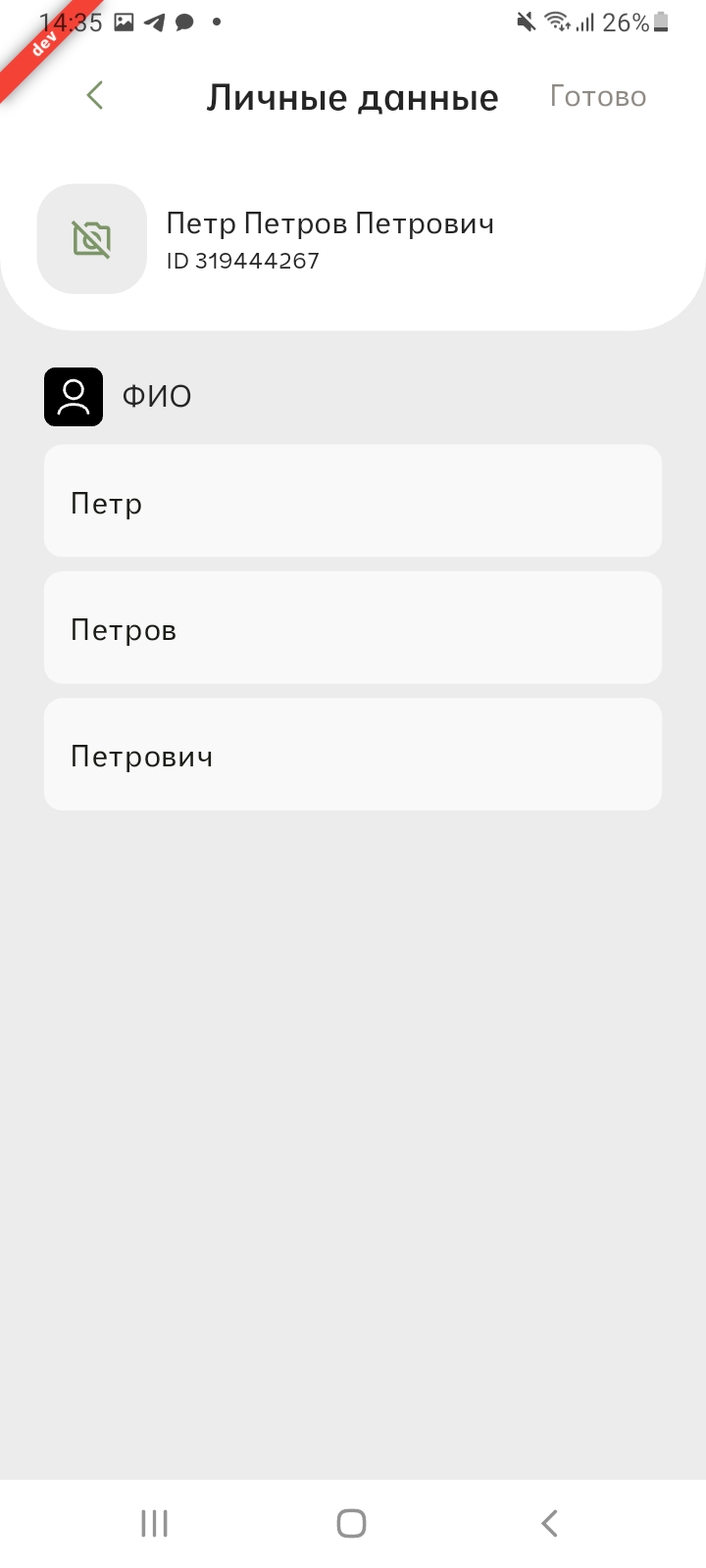
Task: Go to the home screen
Action: 352,1523
